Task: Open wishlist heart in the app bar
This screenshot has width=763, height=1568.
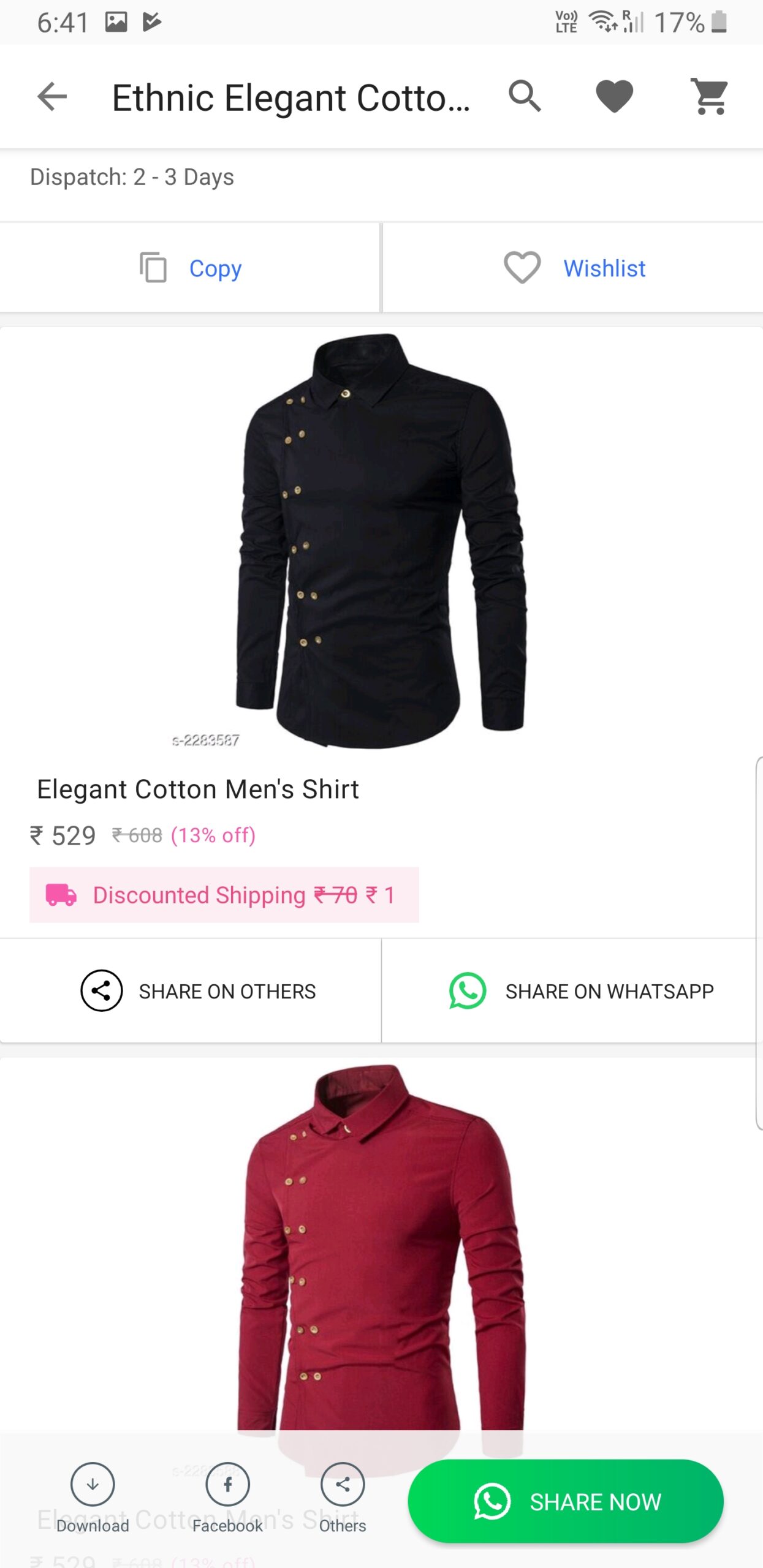Action: pyautogui.click(x=614, y=96)
